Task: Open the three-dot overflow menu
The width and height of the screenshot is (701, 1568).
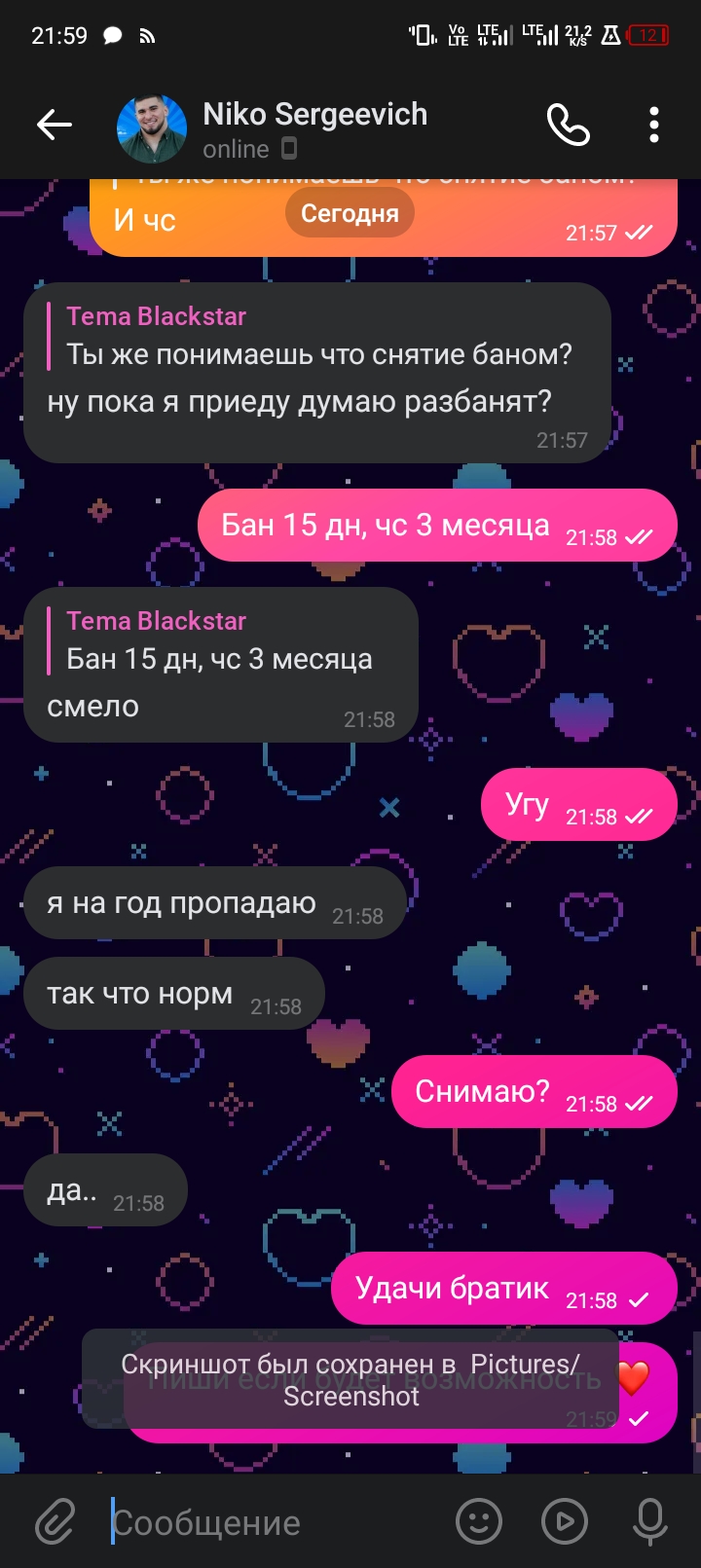Action: pos(653,125)
